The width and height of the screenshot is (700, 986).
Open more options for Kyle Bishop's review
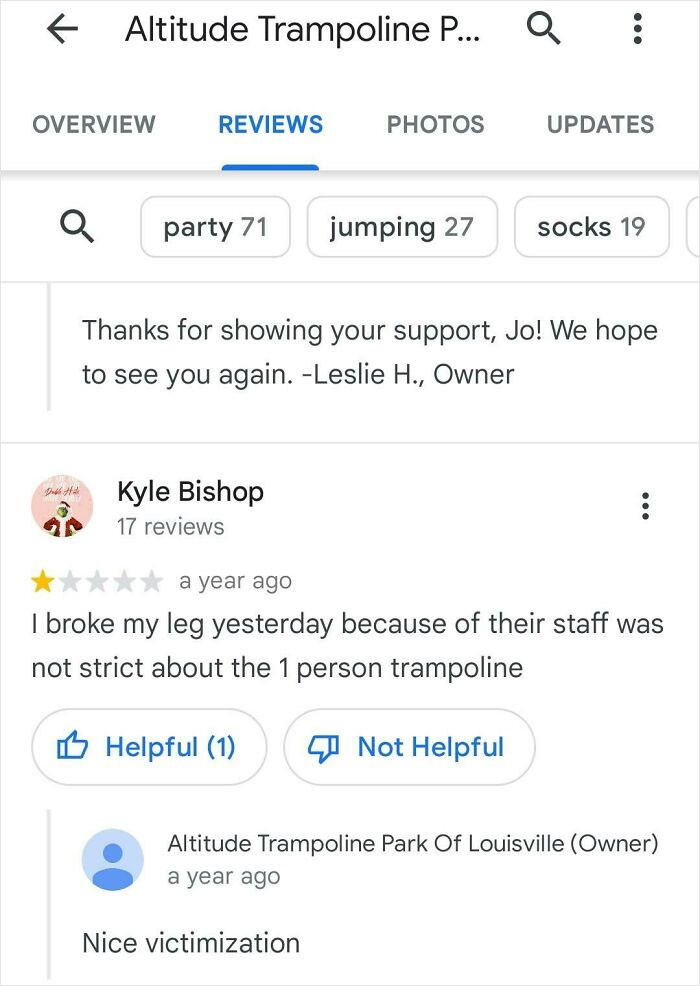[x=646, y=506]
